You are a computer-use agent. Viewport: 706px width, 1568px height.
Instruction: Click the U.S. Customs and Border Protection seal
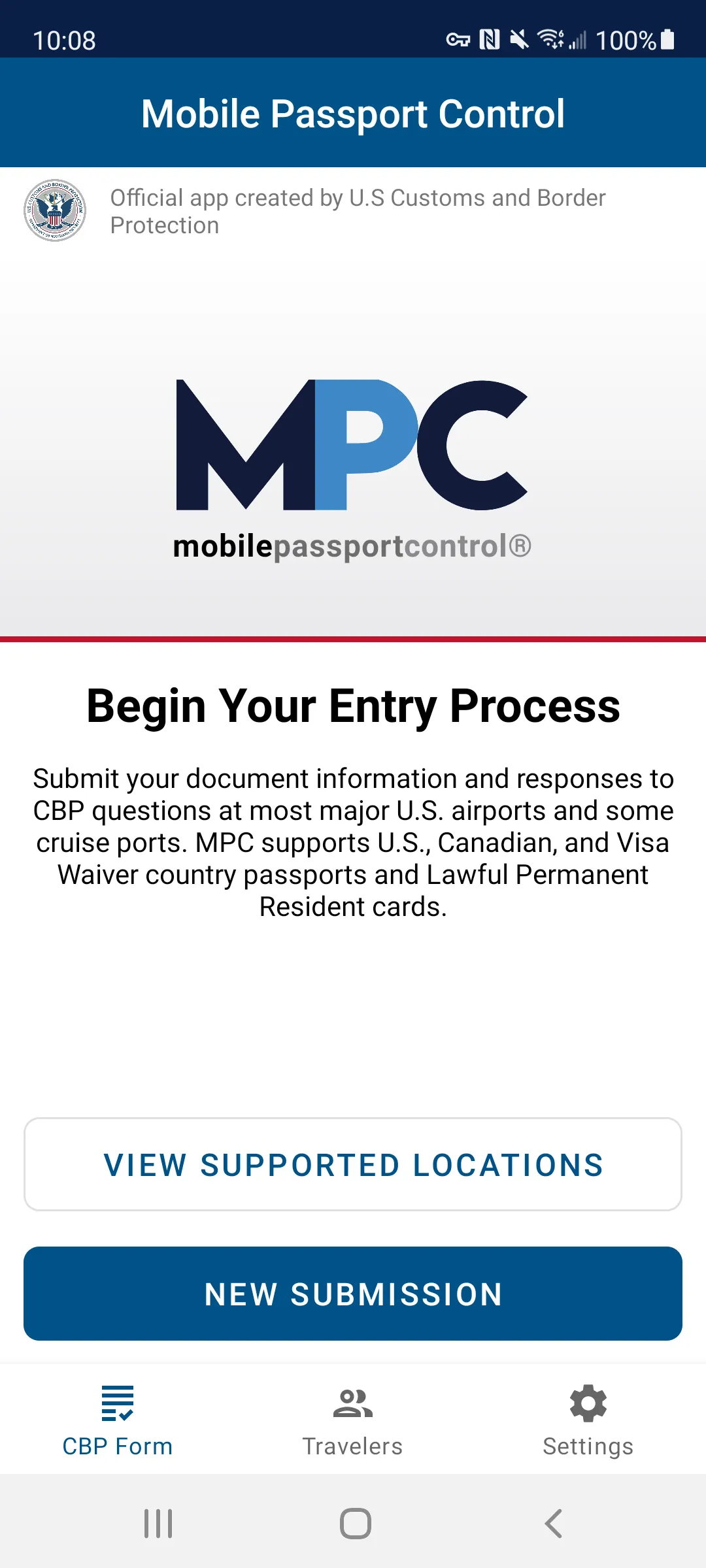(55, 211)
